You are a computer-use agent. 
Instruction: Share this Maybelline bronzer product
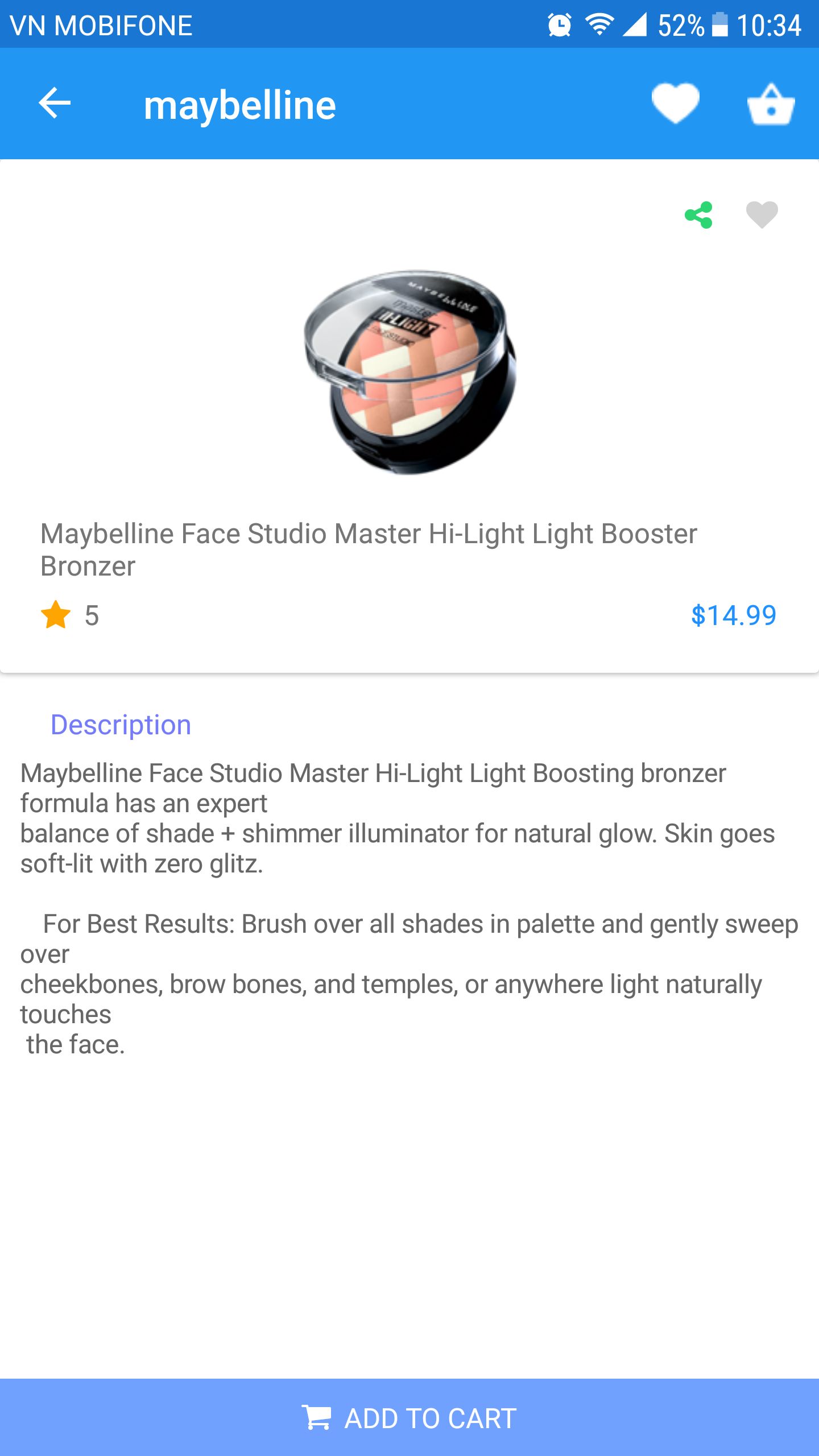[x=698, y=215]
